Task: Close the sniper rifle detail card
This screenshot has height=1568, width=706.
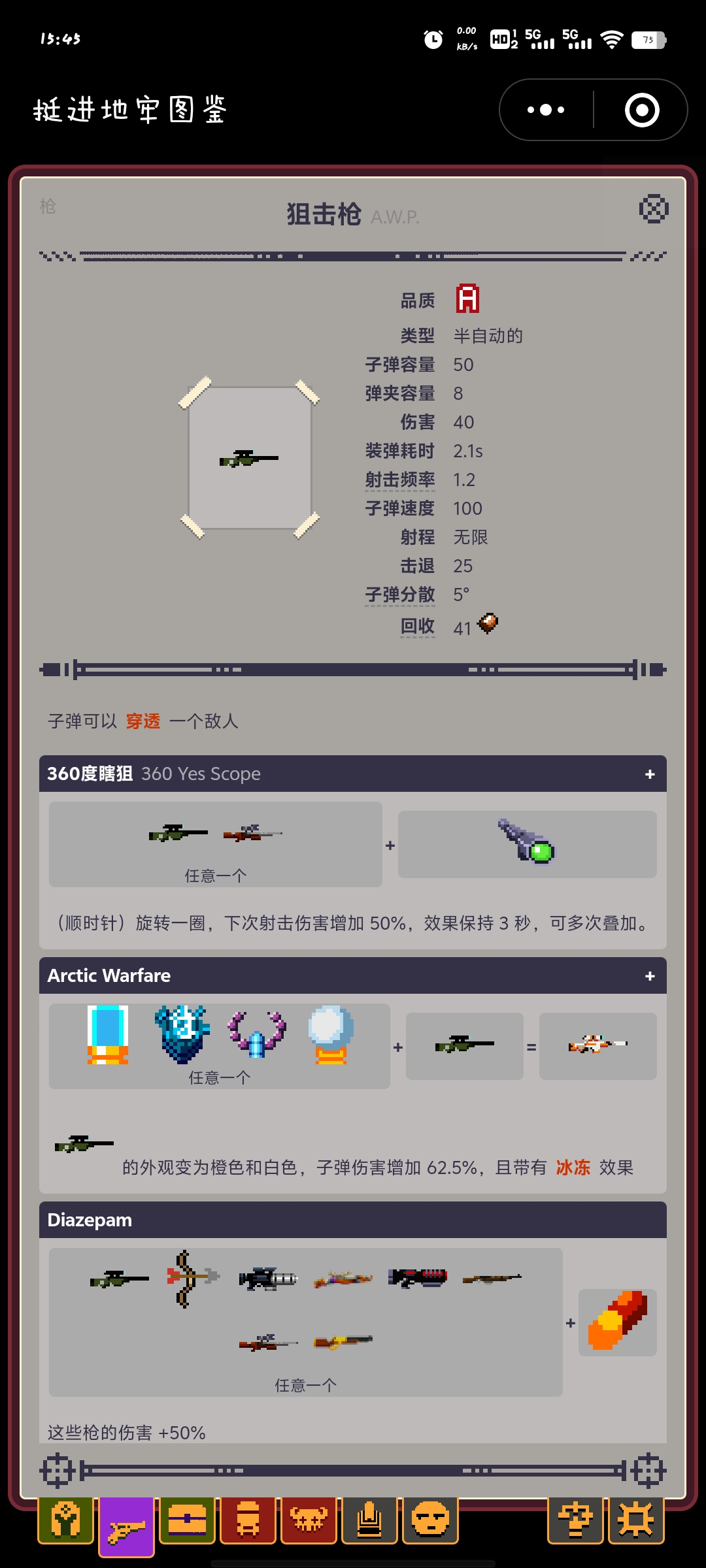Action: [x=653, y=209]
